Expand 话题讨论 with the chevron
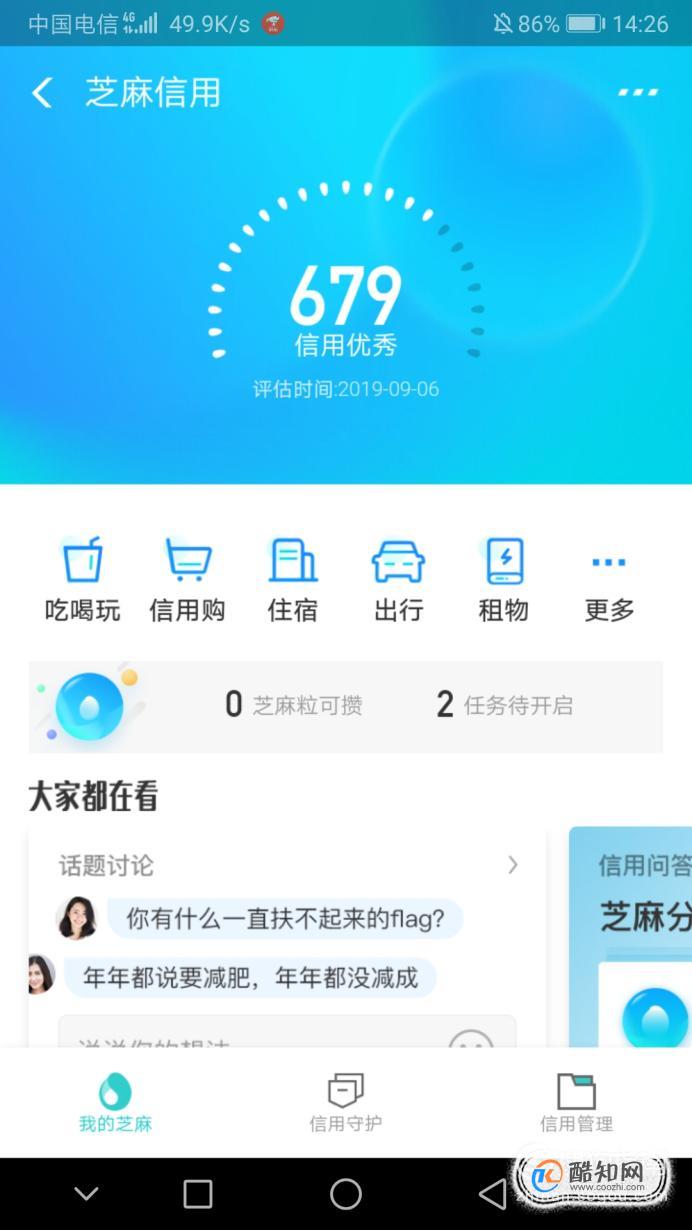 (x=513, y=865)
